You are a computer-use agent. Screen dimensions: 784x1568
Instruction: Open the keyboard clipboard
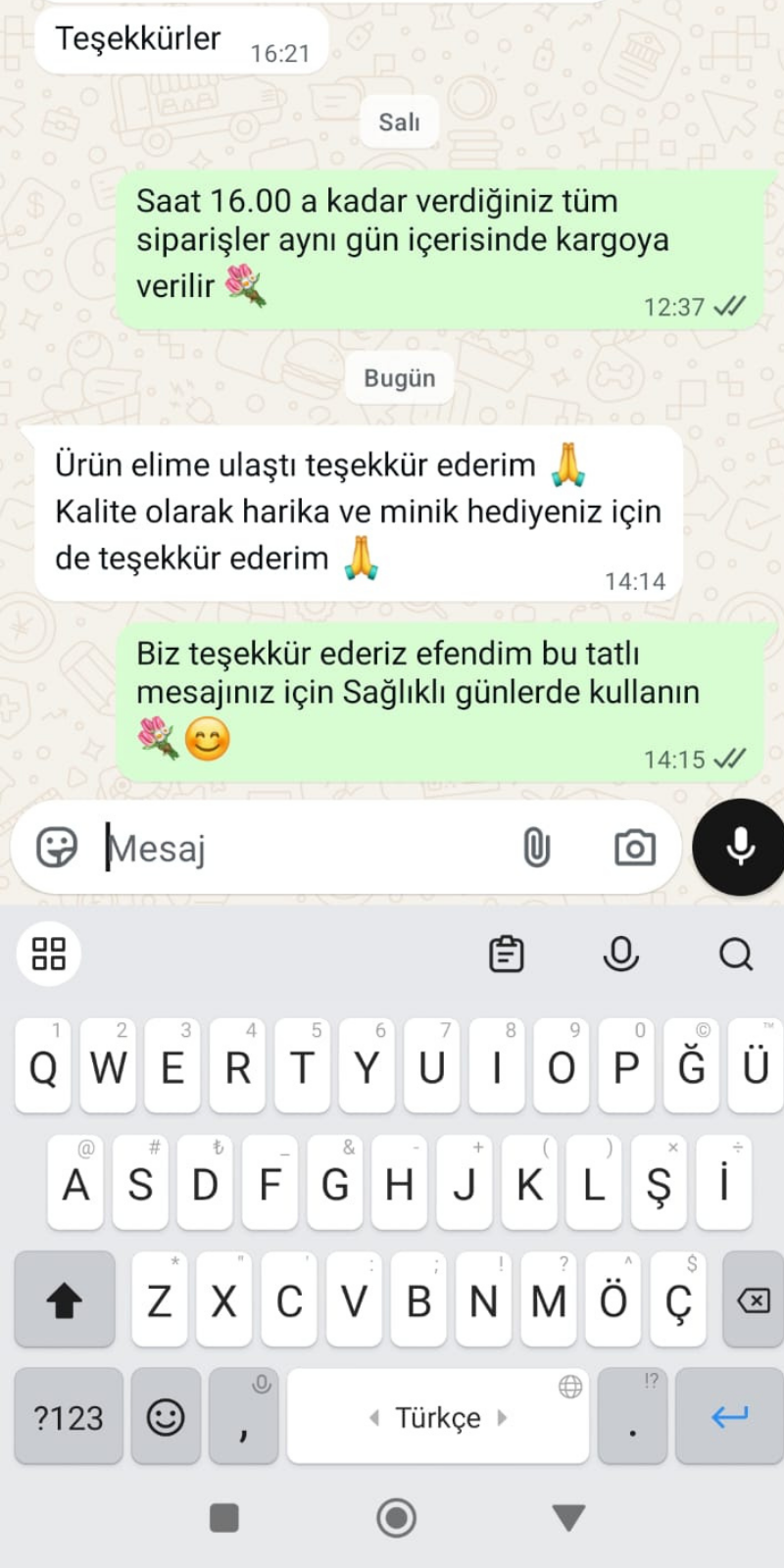click(x=506, y=954)
